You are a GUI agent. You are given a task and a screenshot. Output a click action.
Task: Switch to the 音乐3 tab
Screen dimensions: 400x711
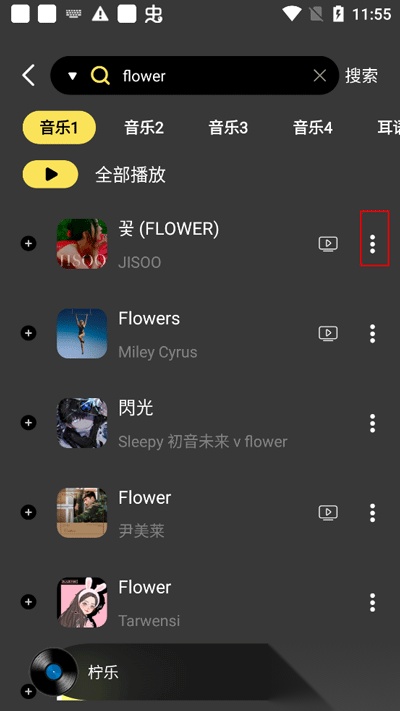pos(228,128)
